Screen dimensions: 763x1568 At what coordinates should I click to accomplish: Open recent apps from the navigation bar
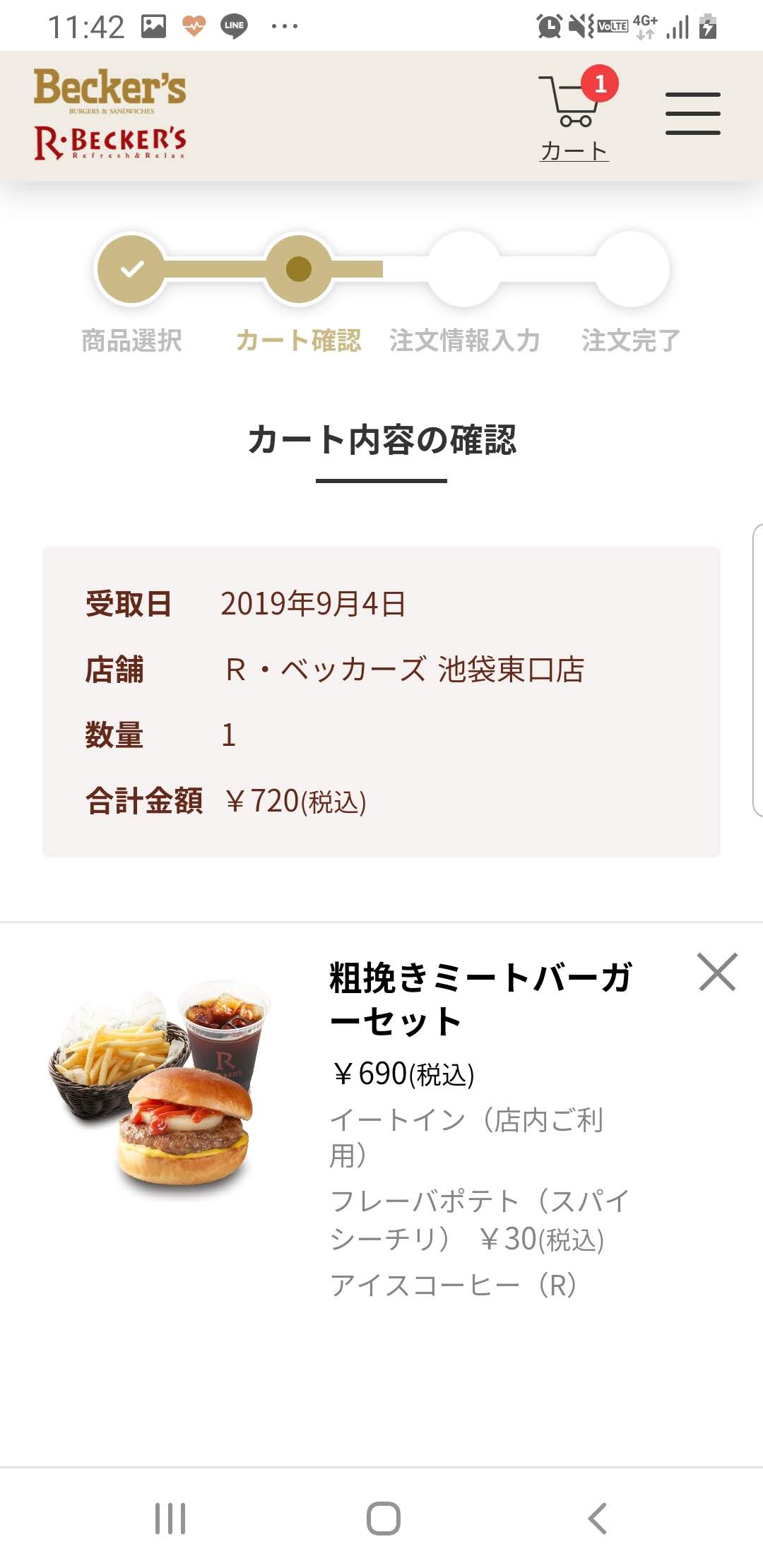point(170,1518)
